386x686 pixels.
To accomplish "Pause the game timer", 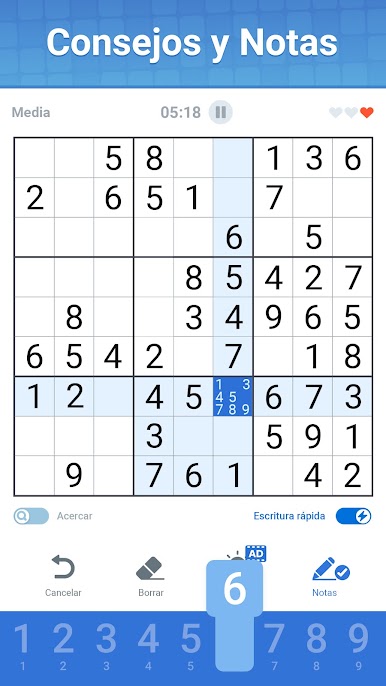I will pyautogui.click(x=221, y=112).
